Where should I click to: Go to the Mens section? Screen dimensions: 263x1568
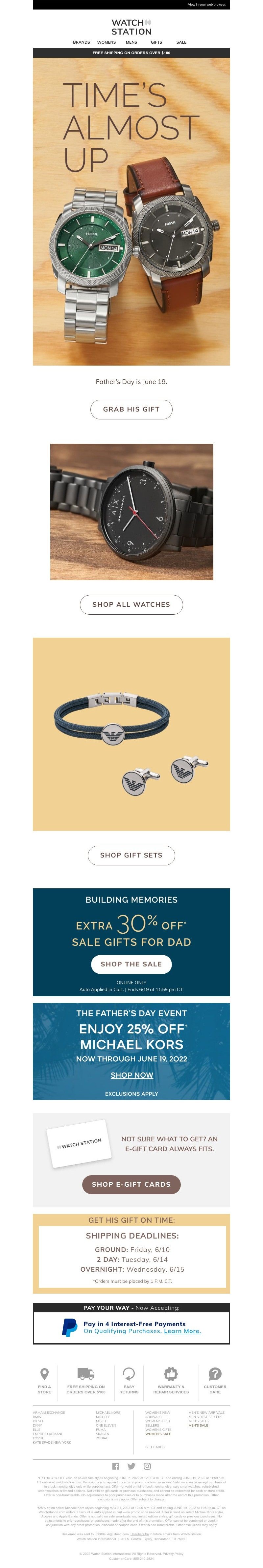131,43
